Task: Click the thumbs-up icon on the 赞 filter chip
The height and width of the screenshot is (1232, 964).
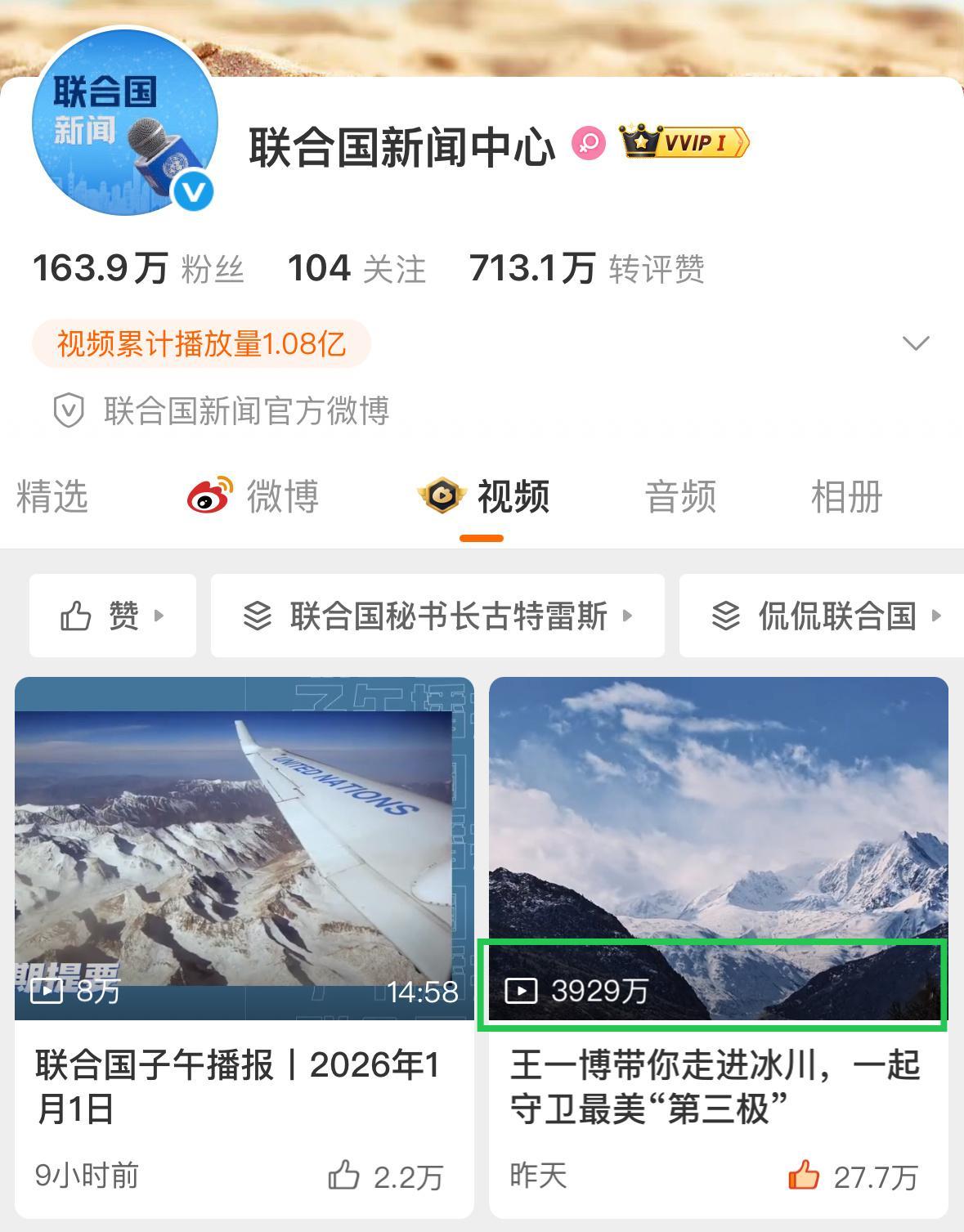Action: coord(76,616)
